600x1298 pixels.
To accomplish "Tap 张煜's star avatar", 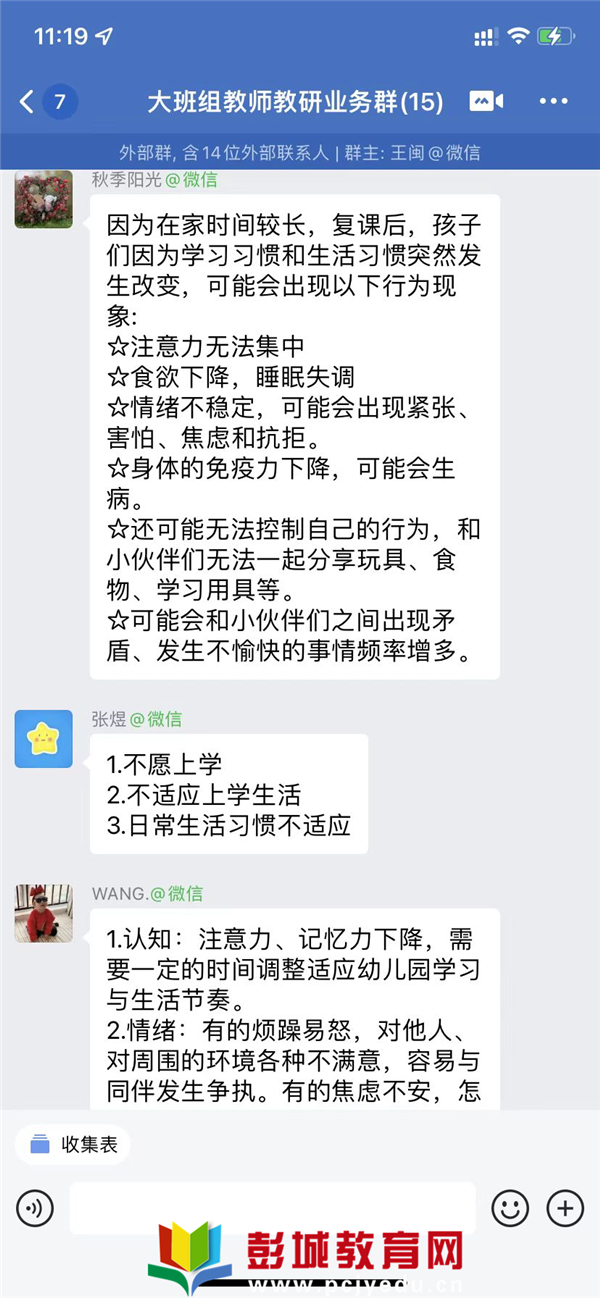I will pos(43,739).
